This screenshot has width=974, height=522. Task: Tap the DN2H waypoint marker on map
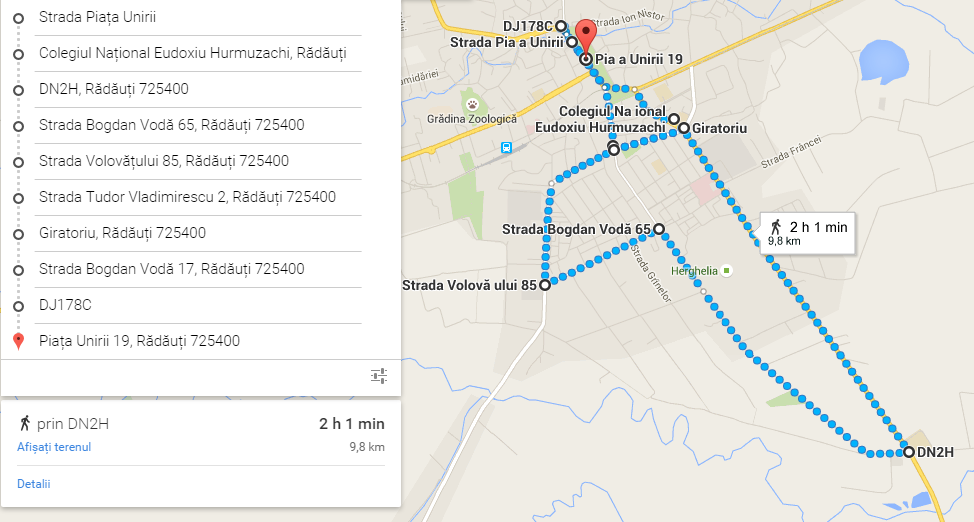click(x=909, y=452)
